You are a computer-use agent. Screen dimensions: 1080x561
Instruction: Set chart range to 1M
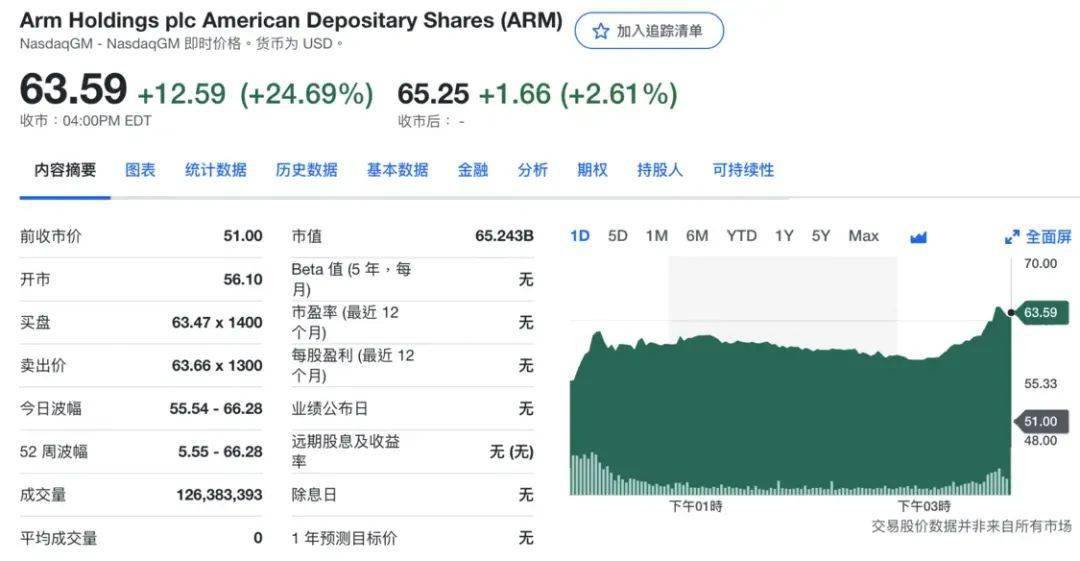click(656, 236)
